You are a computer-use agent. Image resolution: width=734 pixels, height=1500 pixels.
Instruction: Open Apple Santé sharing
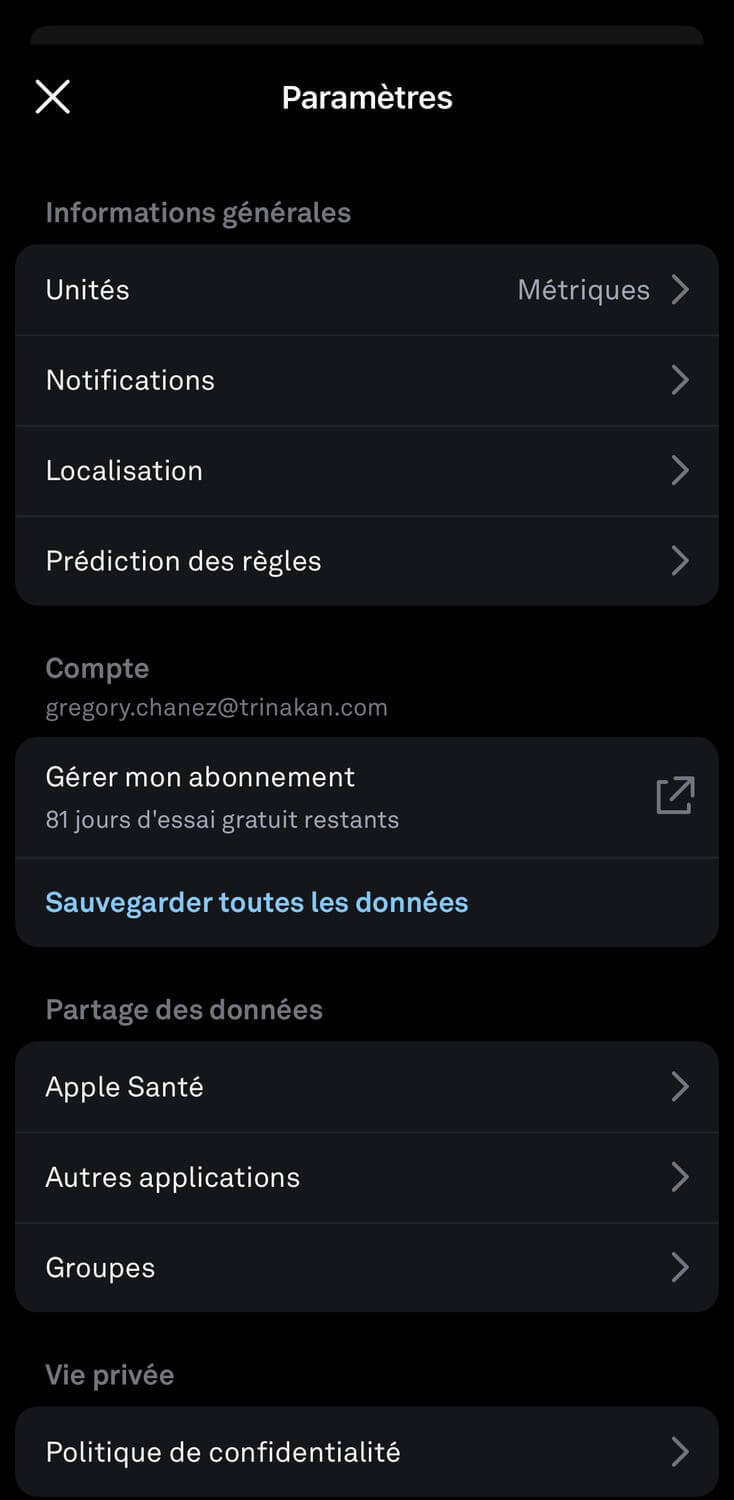click(x=367, y=1087)
